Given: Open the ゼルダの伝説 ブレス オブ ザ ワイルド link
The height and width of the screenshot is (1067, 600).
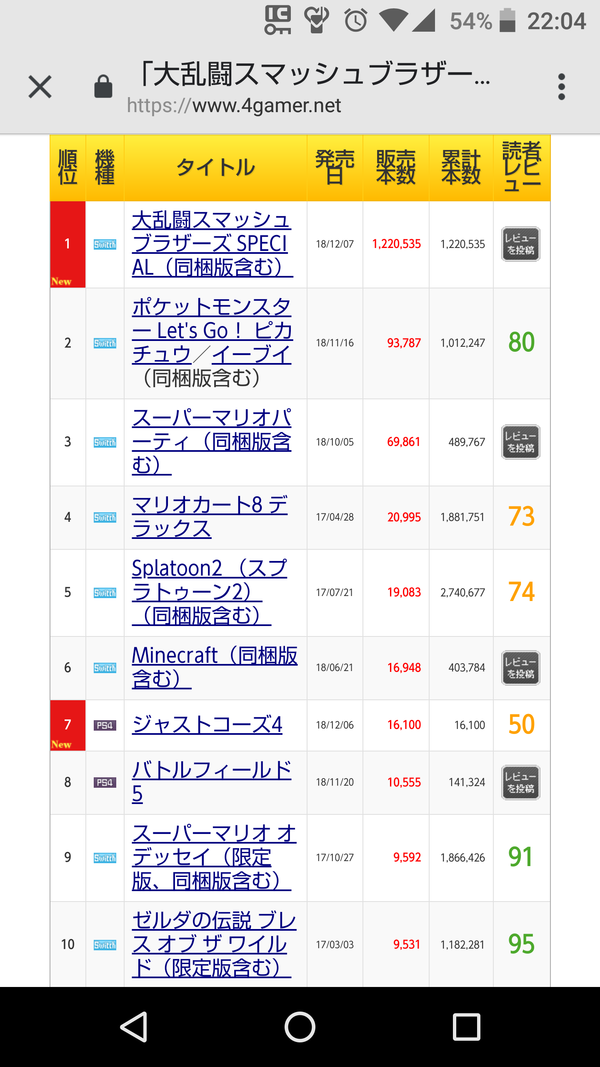Looking at the screenshot, I should (x=214, y=945).
